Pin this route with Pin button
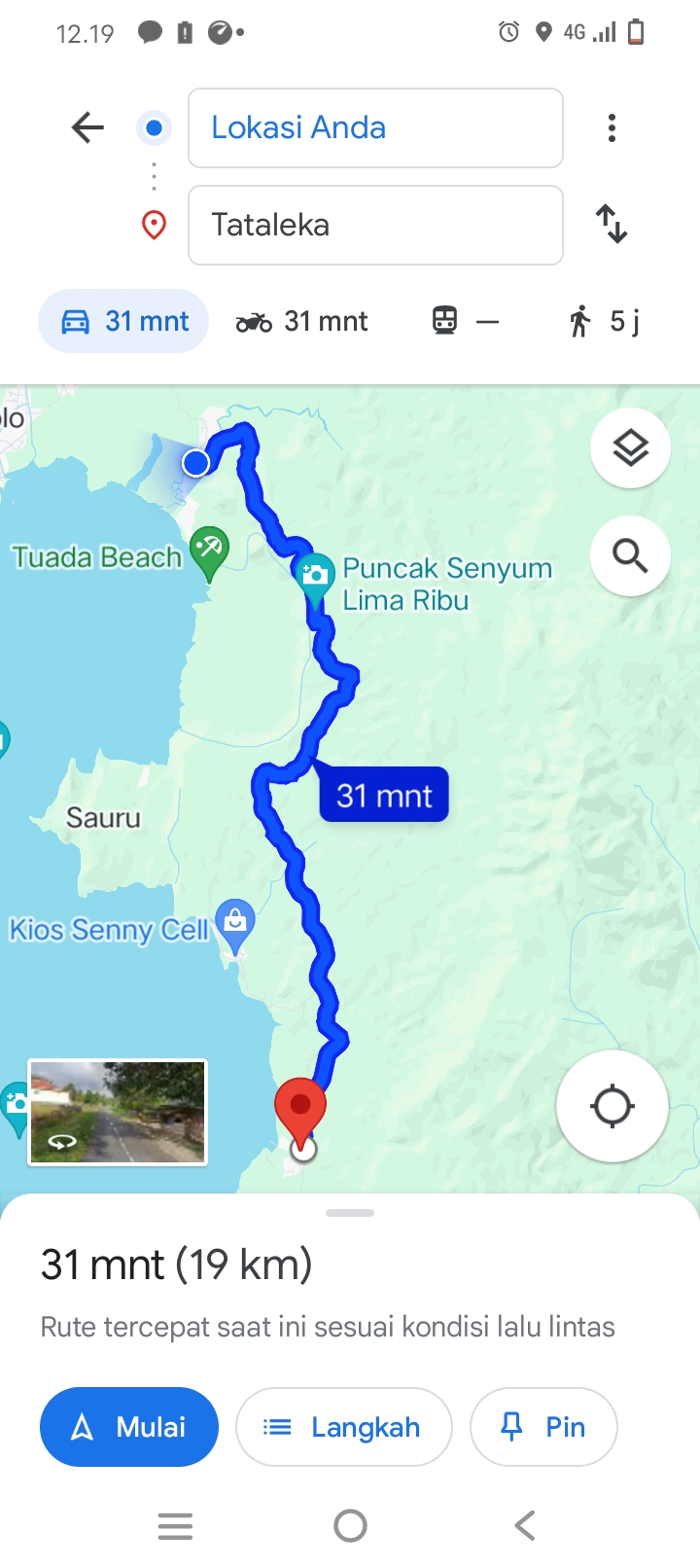Image resolution: width=700 pixels, height=1568 pixels. 543,1427
